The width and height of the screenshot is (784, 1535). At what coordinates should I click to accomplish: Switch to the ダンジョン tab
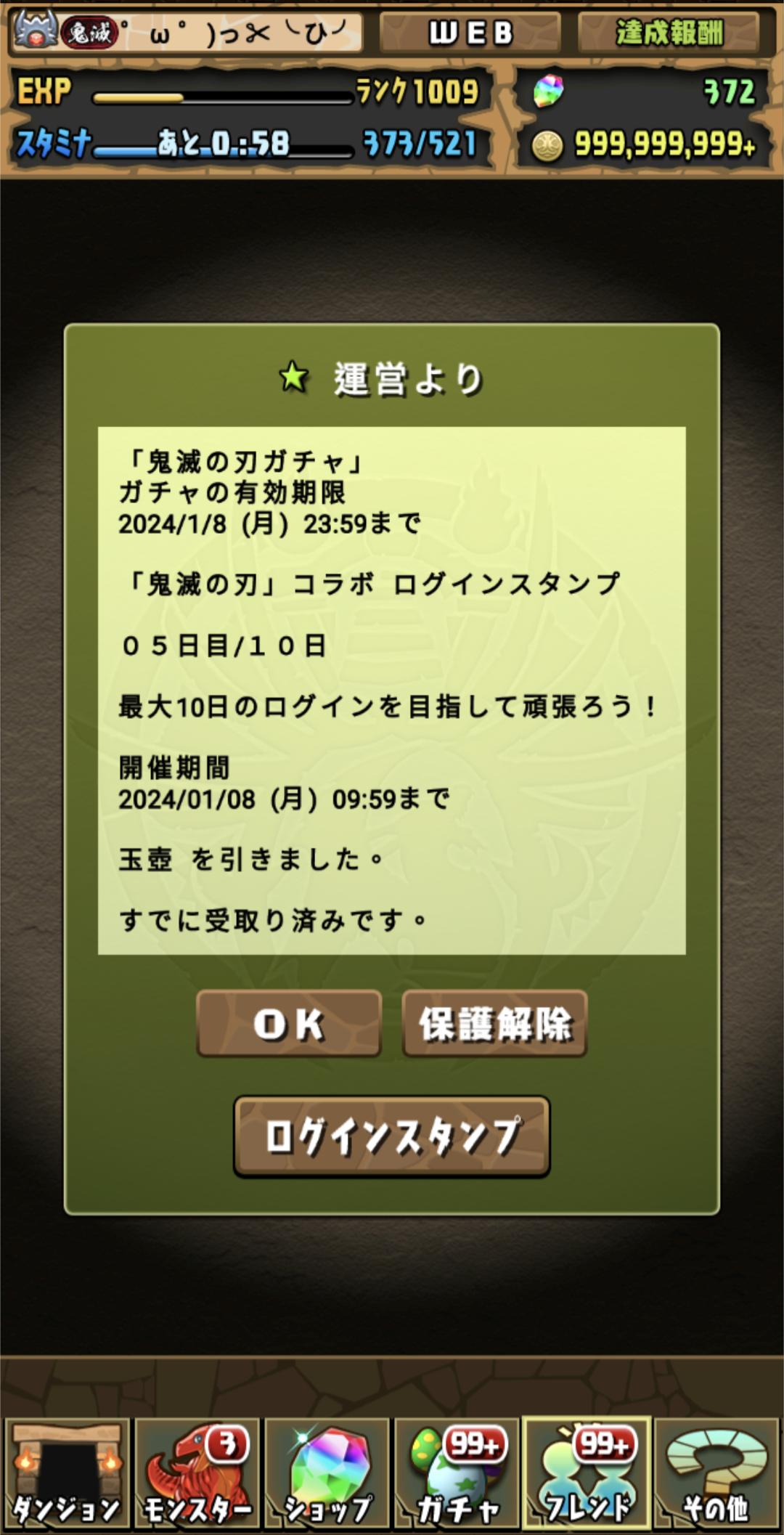(x=67, y=1473)
